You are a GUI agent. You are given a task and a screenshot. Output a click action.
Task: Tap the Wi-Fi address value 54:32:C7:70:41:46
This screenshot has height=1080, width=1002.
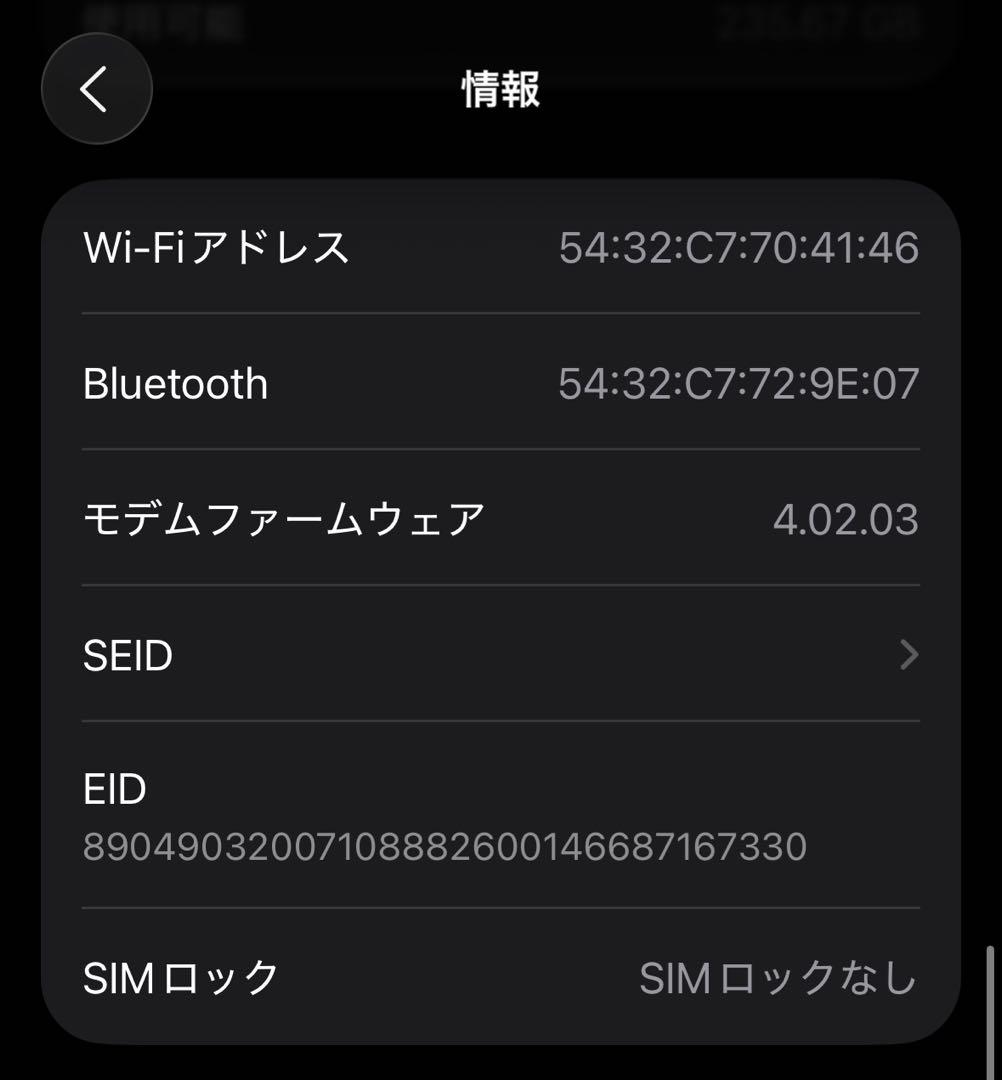click(x=738, y=250)
